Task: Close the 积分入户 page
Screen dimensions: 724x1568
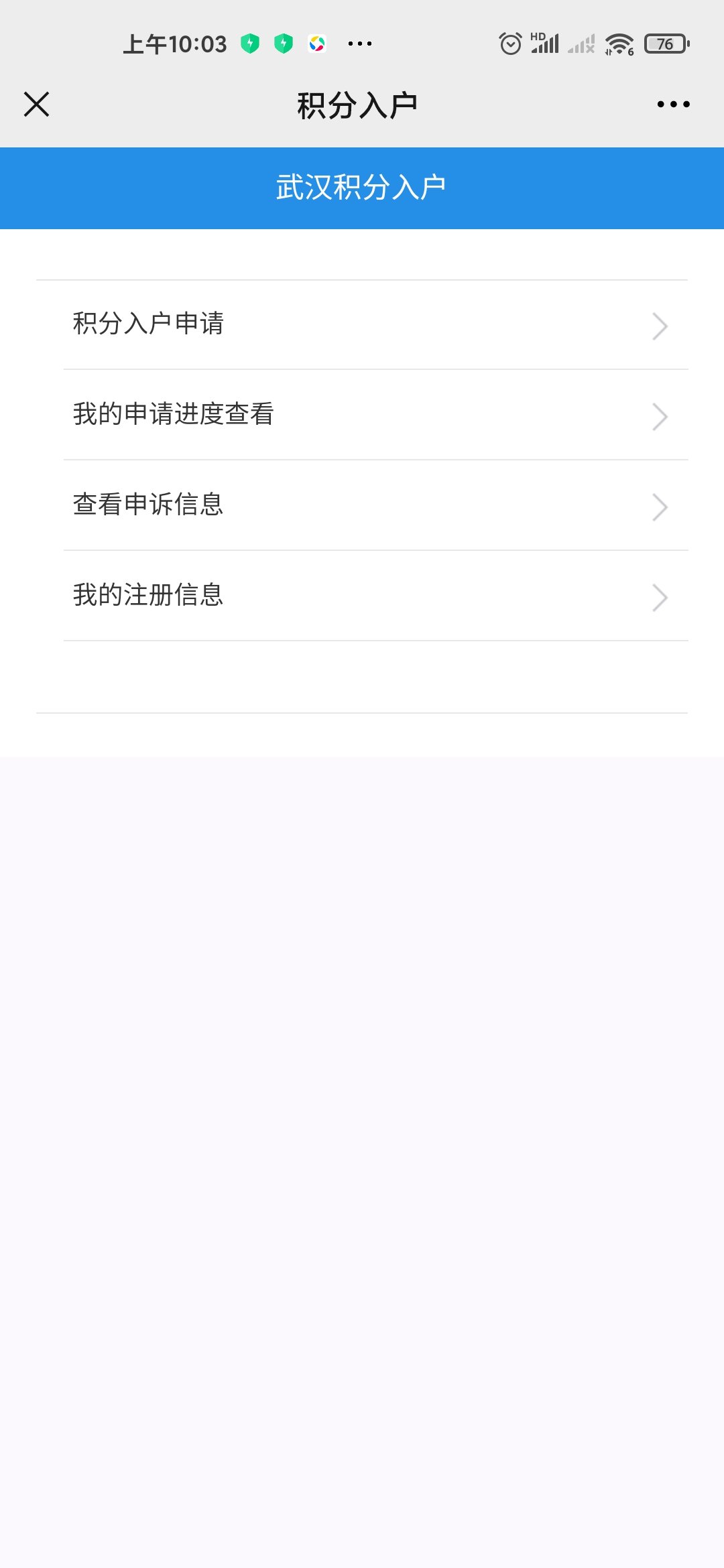Action: pos(36,105)
